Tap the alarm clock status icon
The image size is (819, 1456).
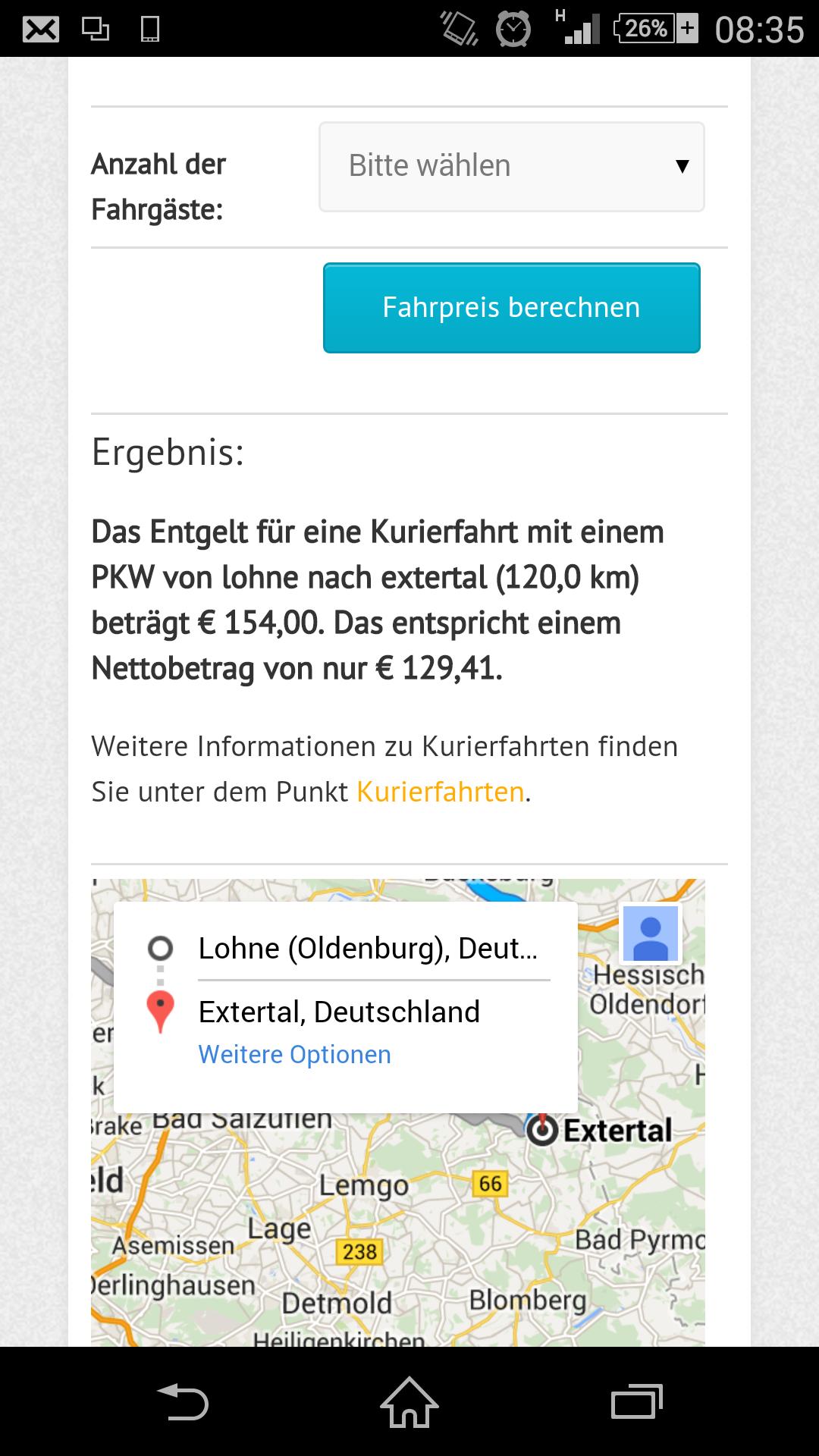click(x=513, y=30)
